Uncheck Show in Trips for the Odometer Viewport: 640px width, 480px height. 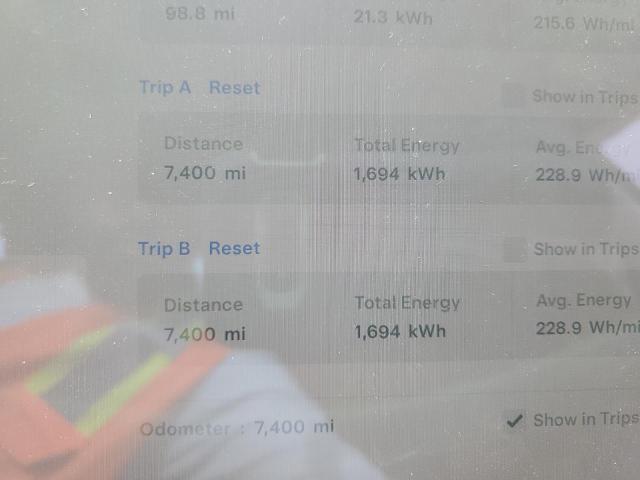[514, 421]
